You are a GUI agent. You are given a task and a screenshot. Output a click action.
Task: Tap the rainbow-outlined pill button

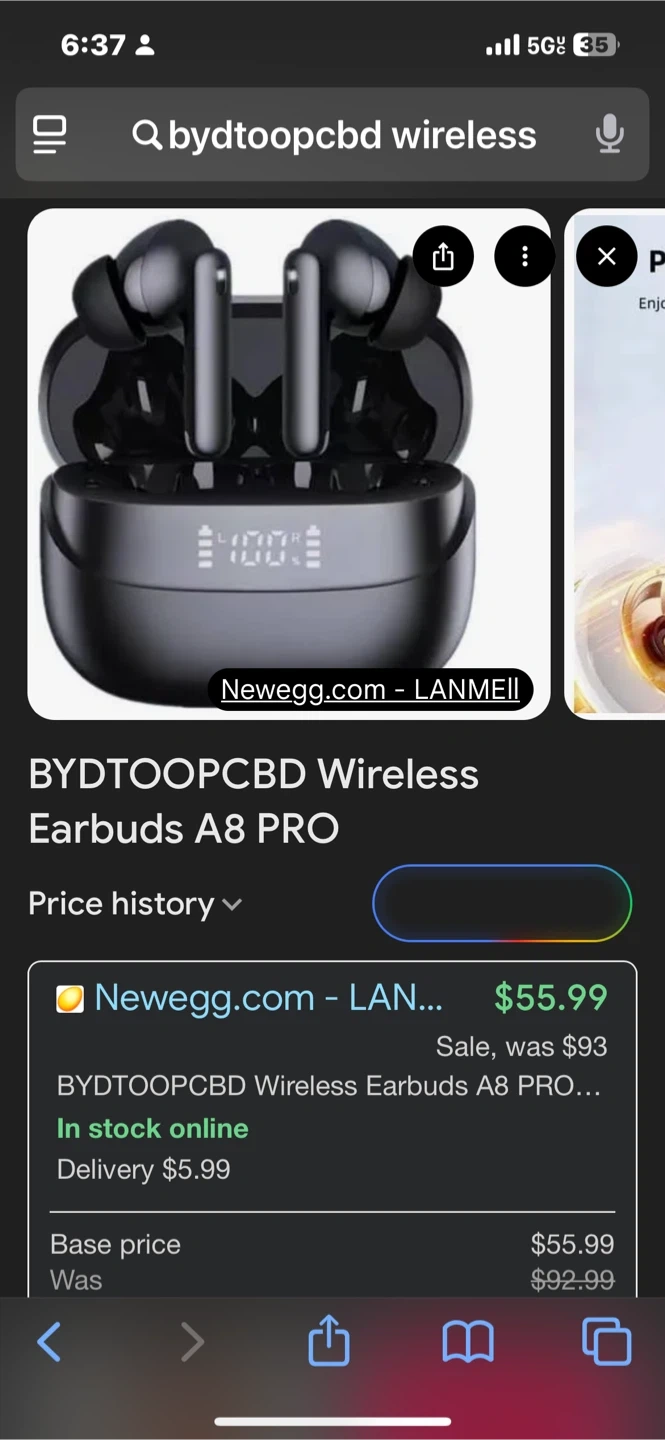[502, 904]
